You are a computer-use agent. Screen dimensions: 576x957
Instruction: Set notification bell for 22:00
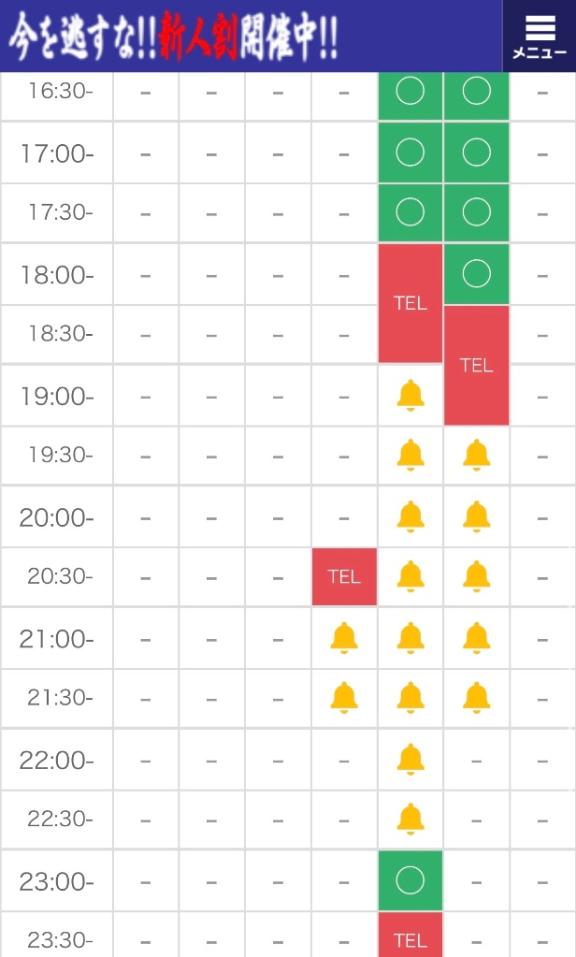point(411,759)
